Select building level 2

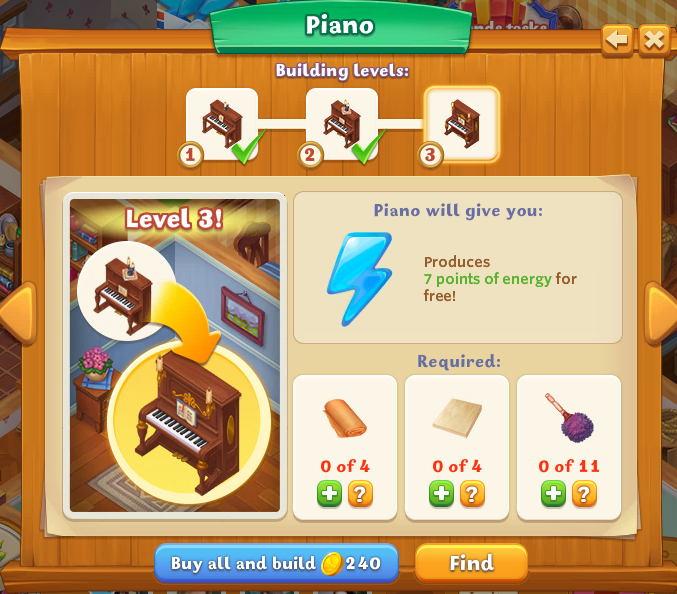(x=342, y=125)
